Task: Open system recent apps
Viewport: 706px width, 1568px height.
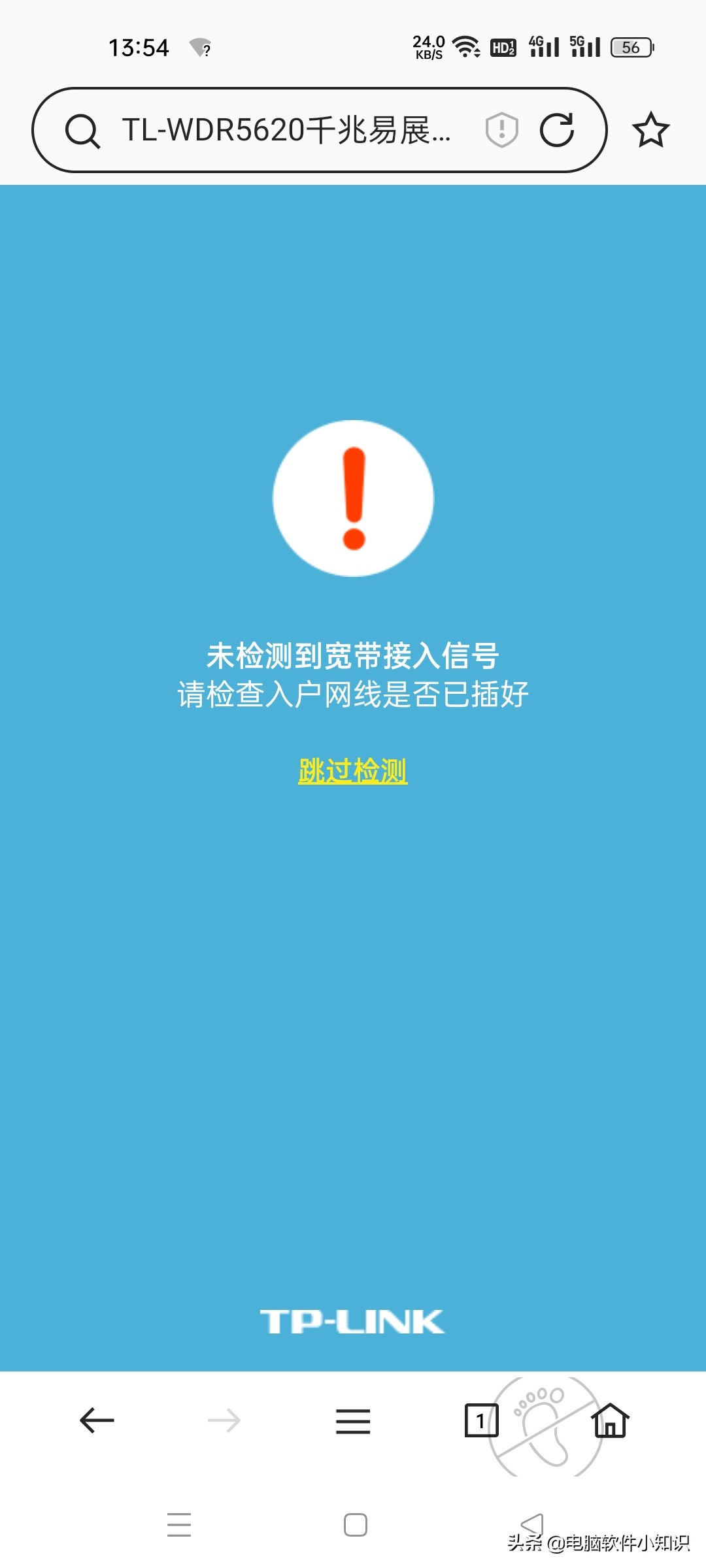Action: click(178, 1524)
